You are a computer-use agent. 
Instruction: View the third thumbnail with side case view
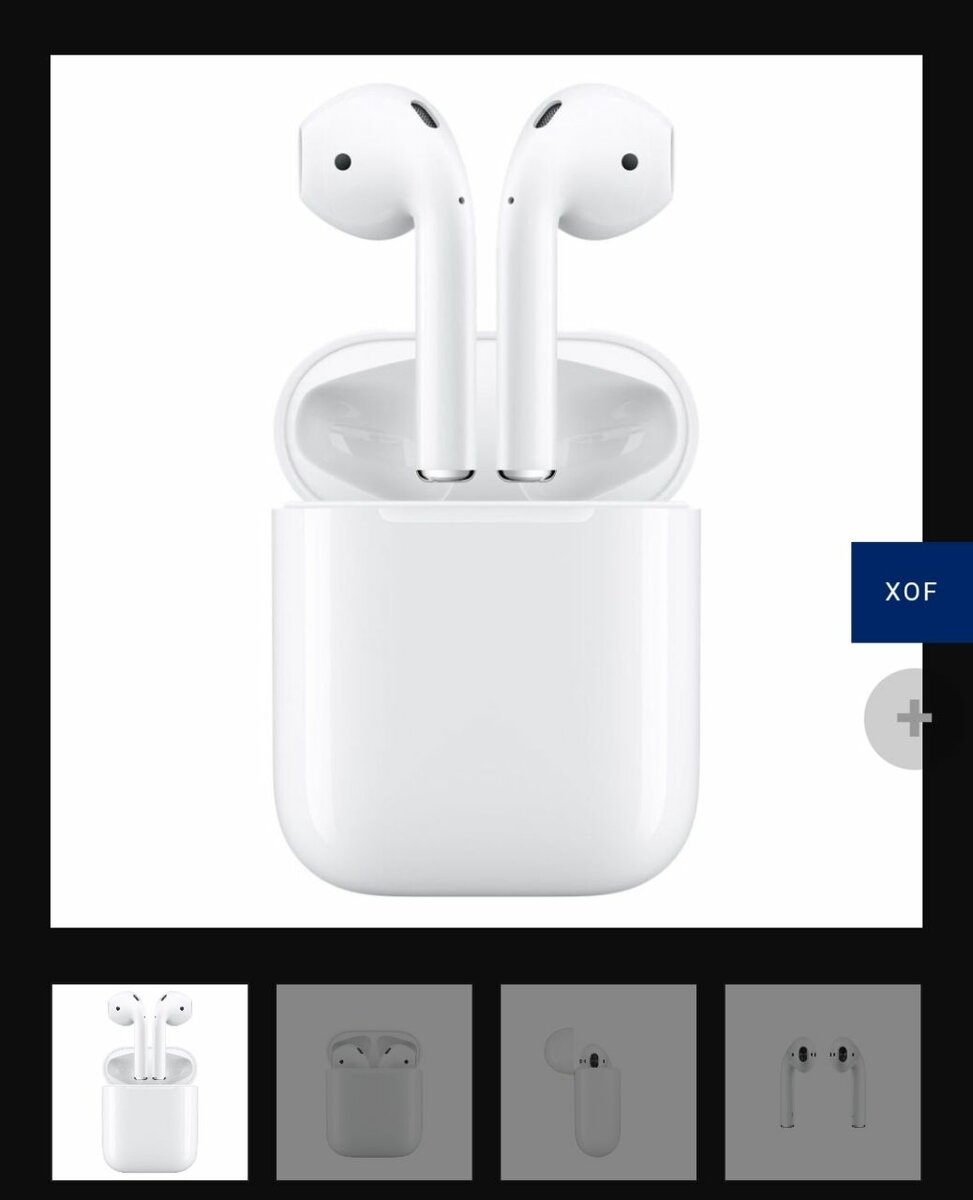coord(598,1082)
